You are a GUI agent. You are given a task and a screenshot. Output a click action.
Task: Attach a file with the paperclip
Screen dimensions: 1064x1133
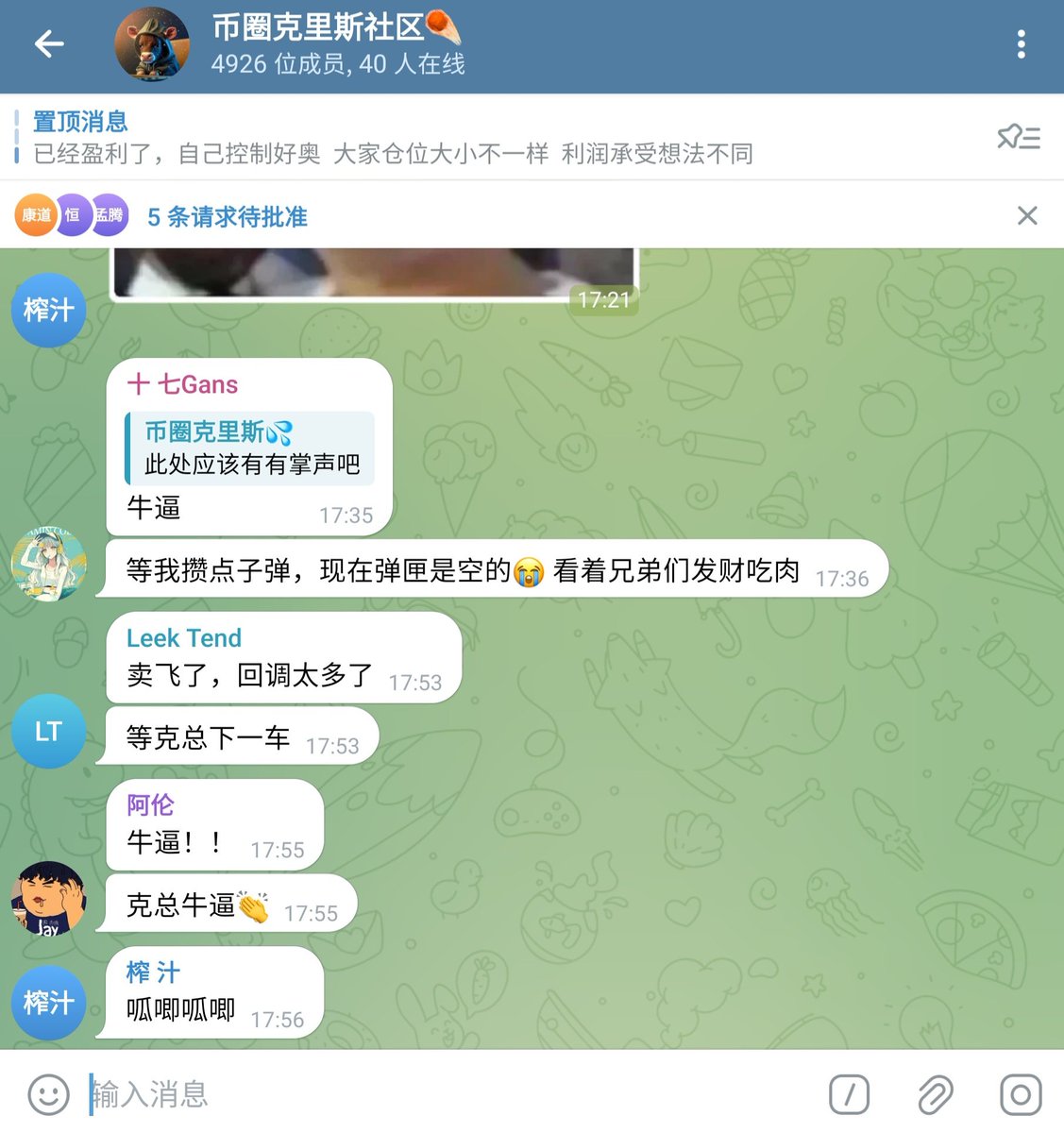(x=935, y=1094)
